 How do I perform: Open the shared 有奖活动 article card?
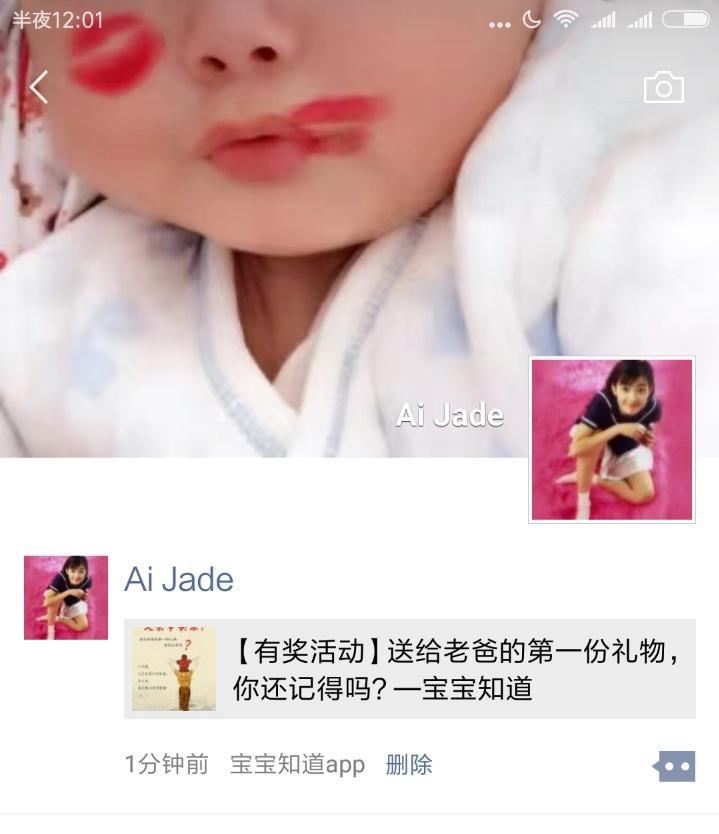click(410, 669)
